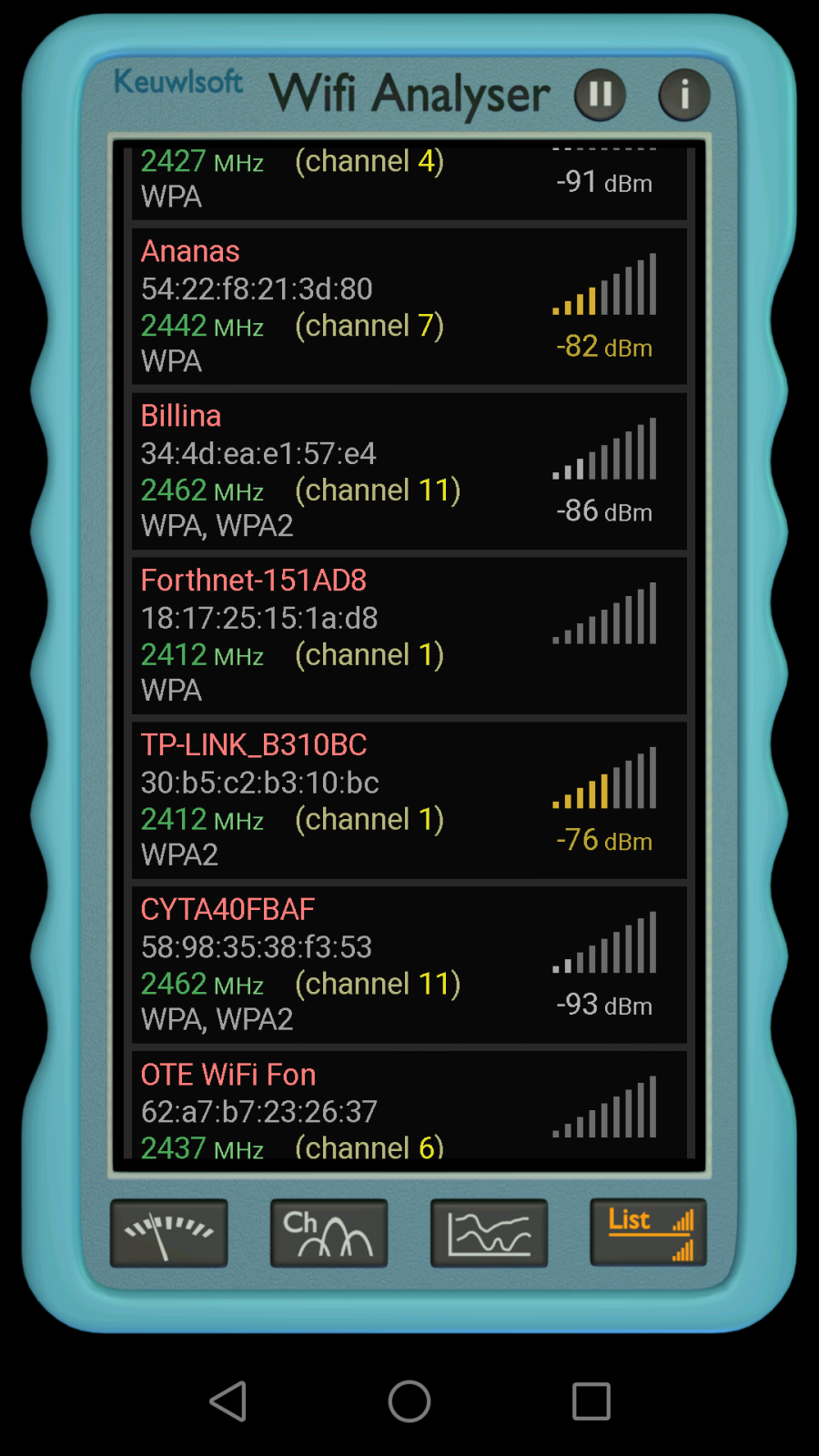This screenshot has height=1456, width=819.
Task: Switch to the signal meter view
Action: pyautogui.click(x=169, y=1233)
